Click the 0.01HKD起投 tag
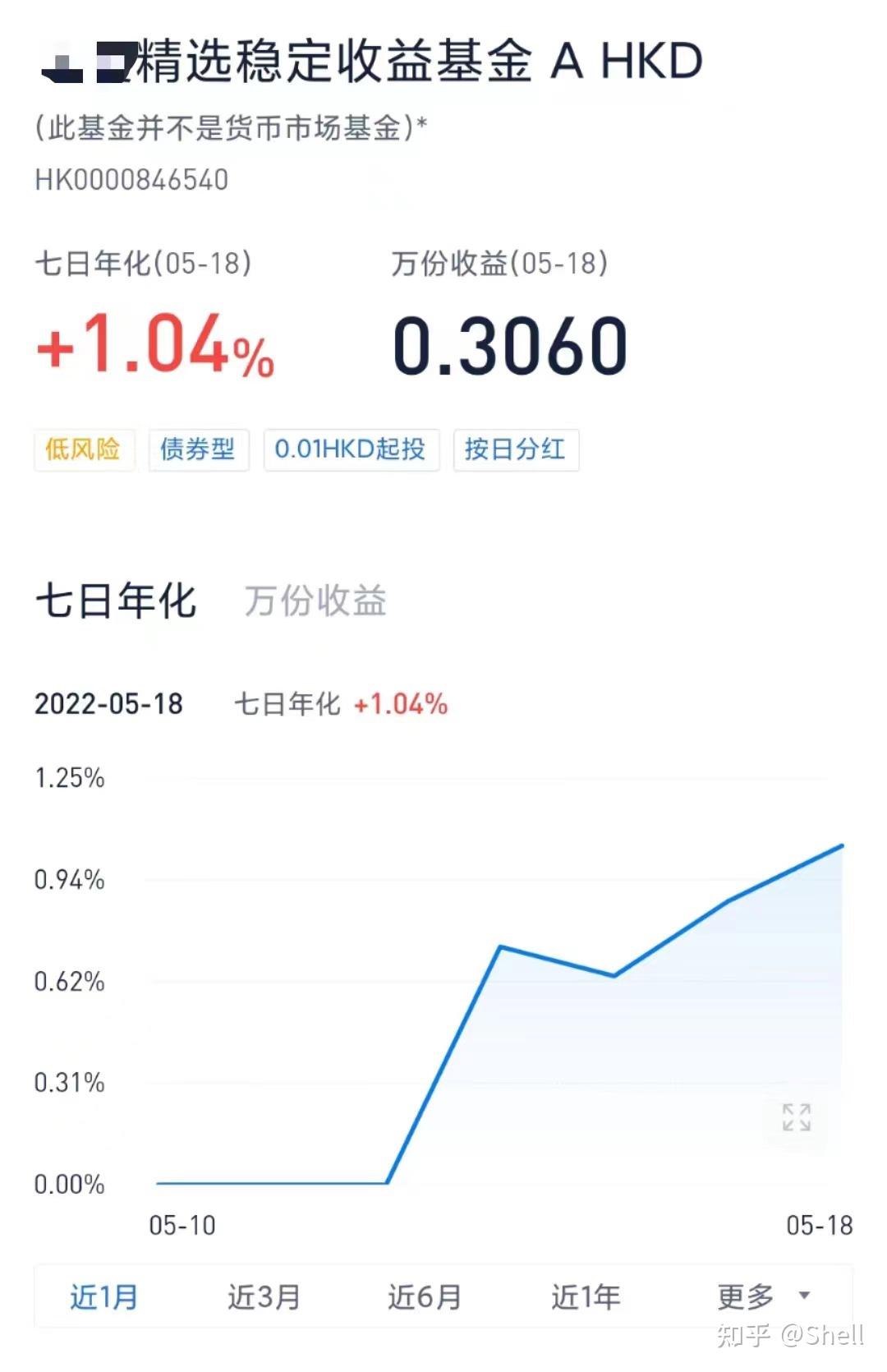Screen dimensions: 887x1372 tap(352, 449)
